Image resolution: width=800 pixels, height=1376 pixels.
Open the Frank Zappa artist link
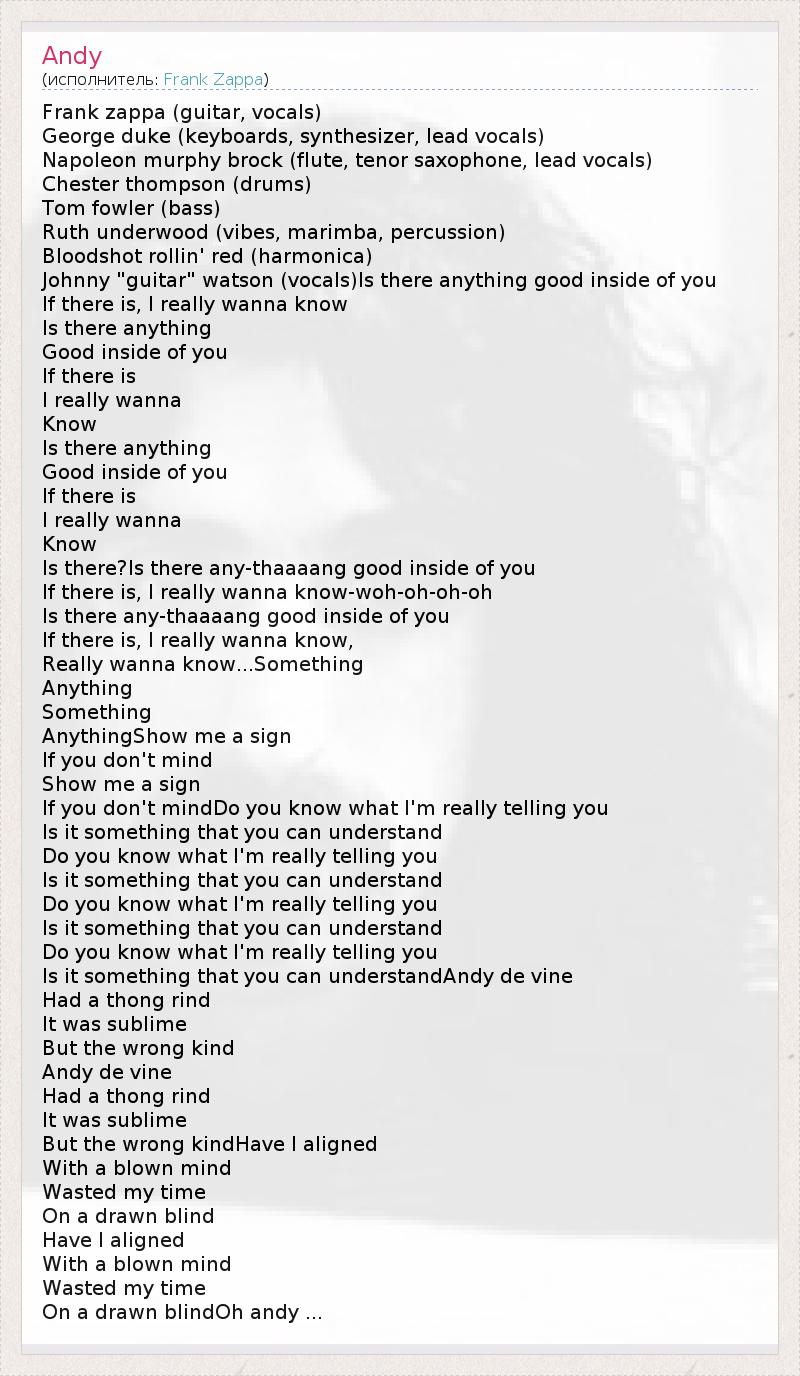[x=213, y=79]
